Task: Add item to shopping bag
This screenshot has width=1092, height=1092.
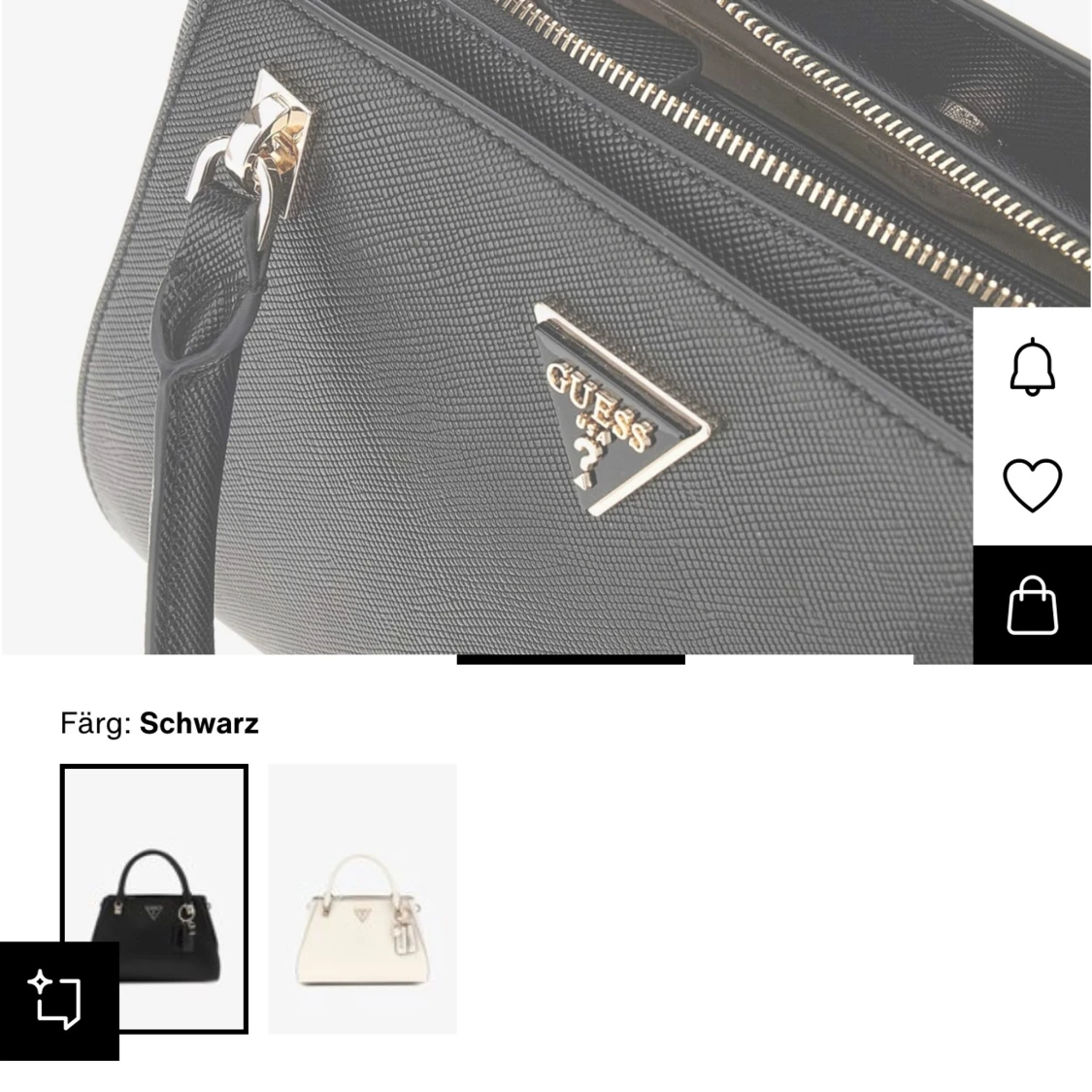Action: coord(1032,605)
